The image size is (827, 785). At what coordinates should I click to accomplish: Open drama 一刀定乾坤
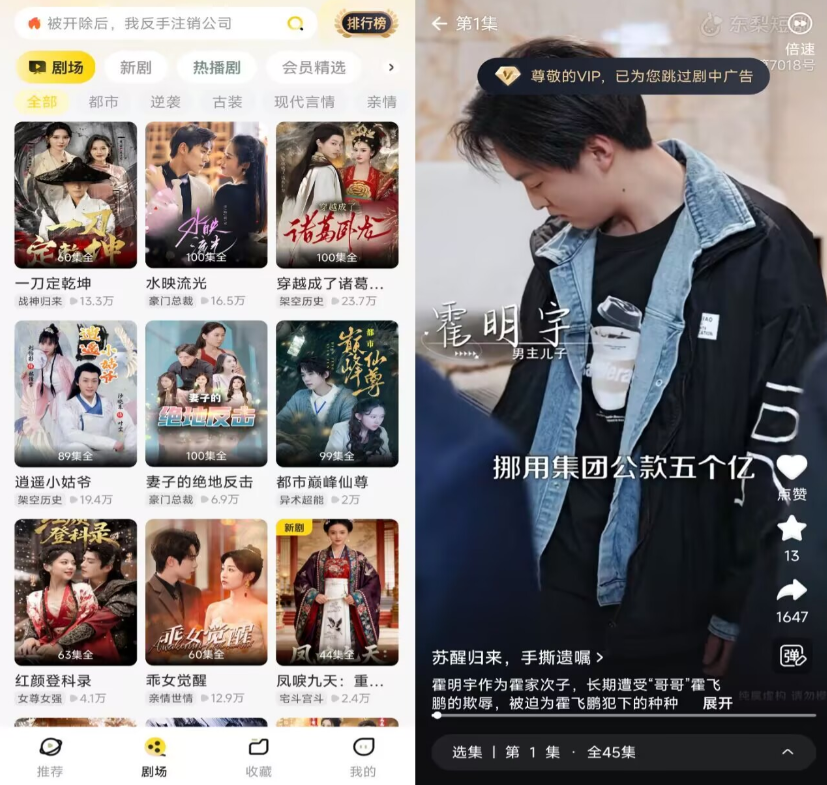tap(76, 195)
